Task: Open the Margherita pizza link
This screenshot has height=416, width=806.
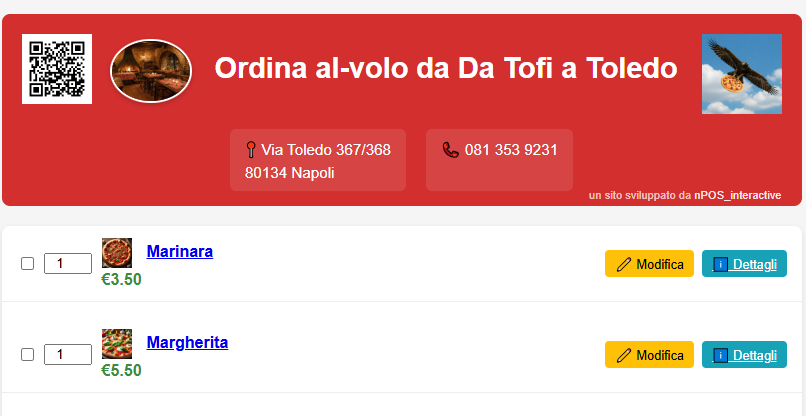Action: tap(187, 342)
